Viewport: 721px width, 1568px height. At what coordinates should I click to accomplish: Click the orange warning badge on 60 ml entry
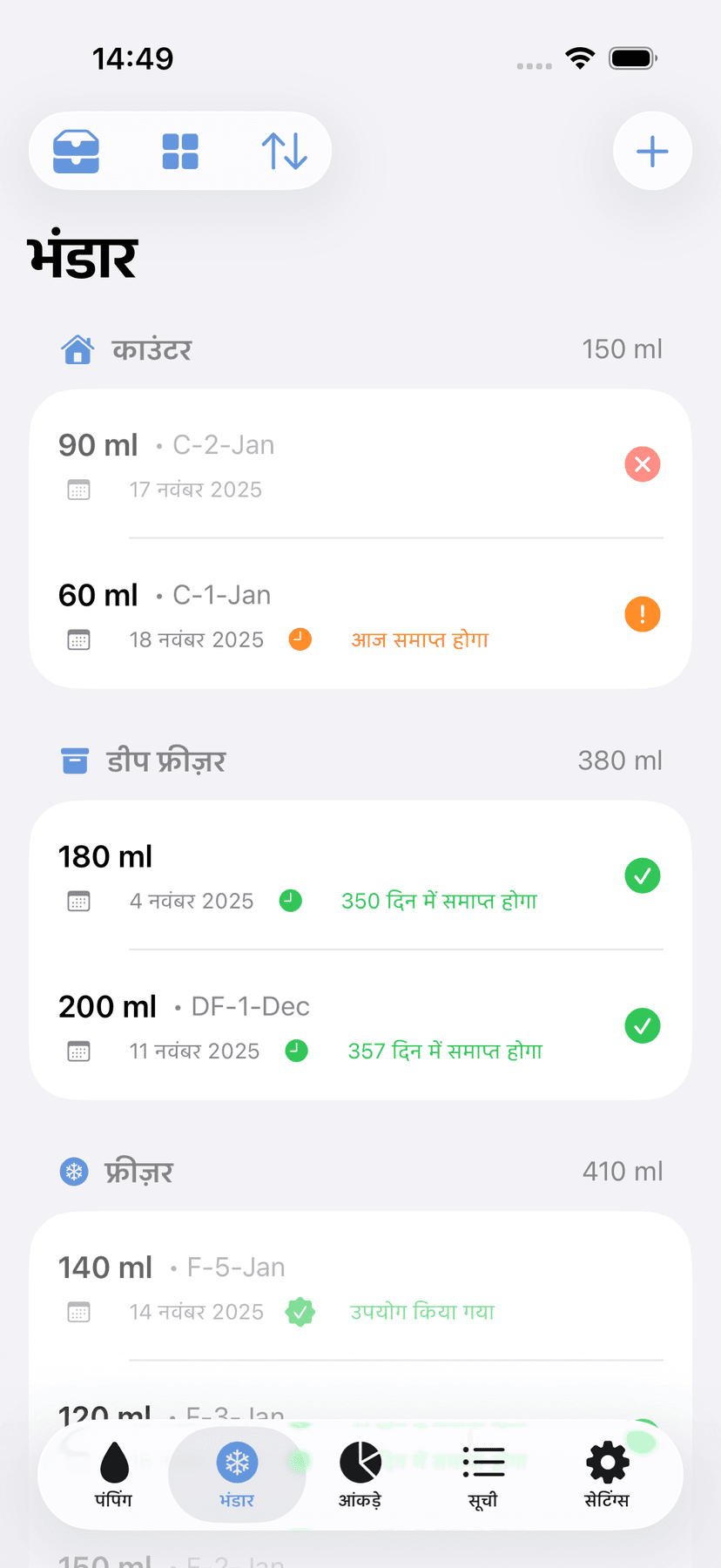643,614
